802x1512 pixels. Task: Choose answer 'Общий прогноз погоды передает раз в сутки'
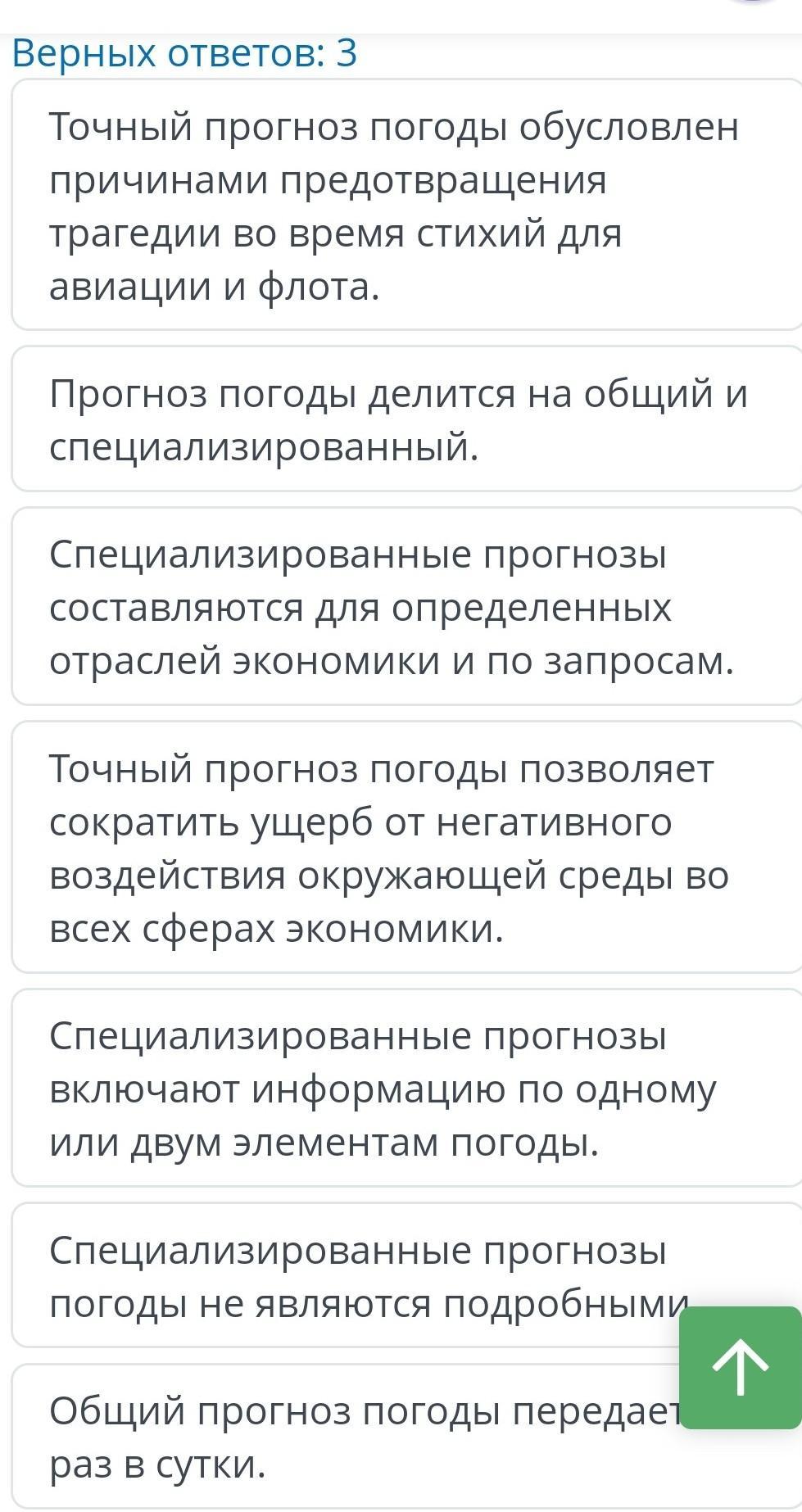(x=344, y=1437)
